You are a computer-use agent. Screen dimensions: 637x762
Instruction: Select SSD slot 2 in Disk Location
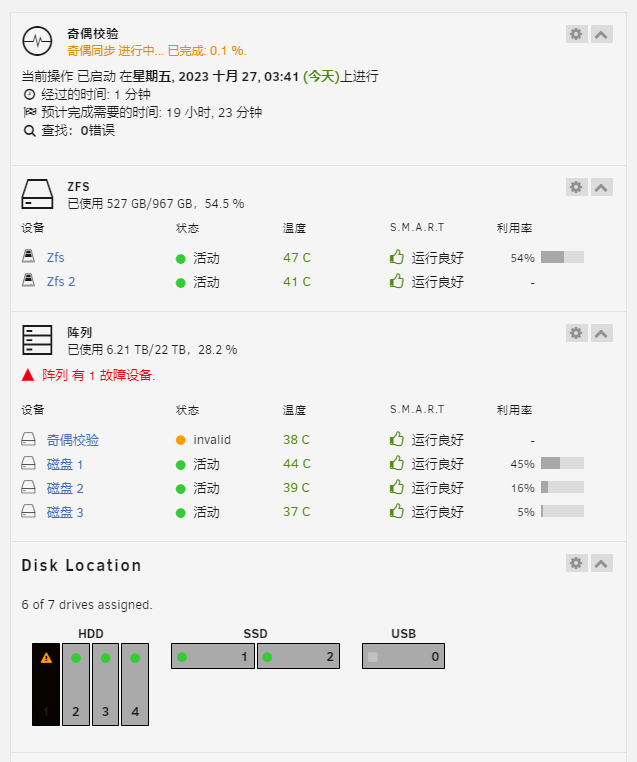(298, 657)
